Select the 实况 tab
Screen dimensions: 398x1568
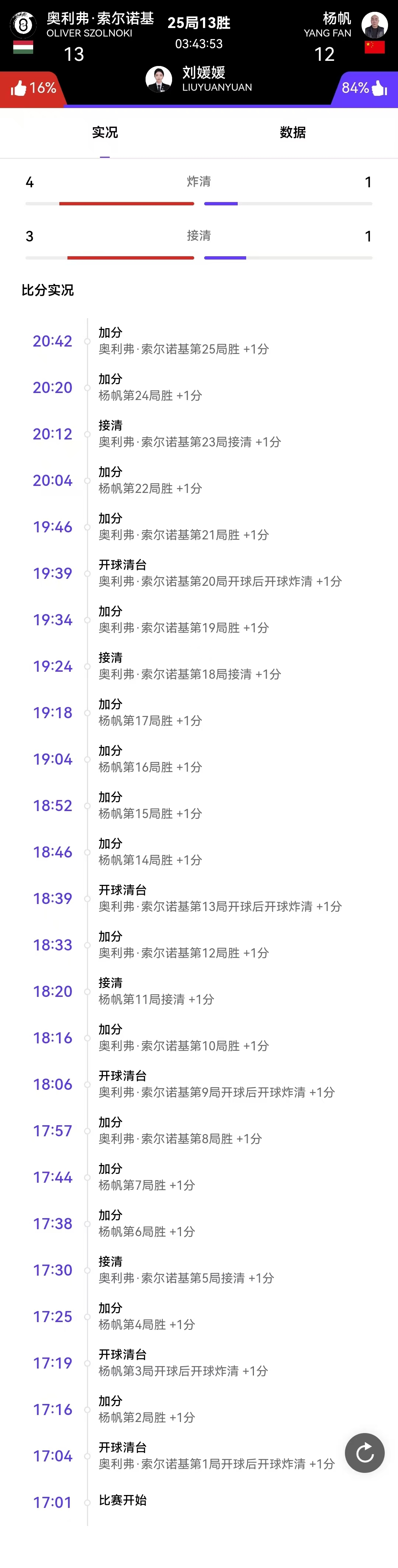(x=105, y=133)
